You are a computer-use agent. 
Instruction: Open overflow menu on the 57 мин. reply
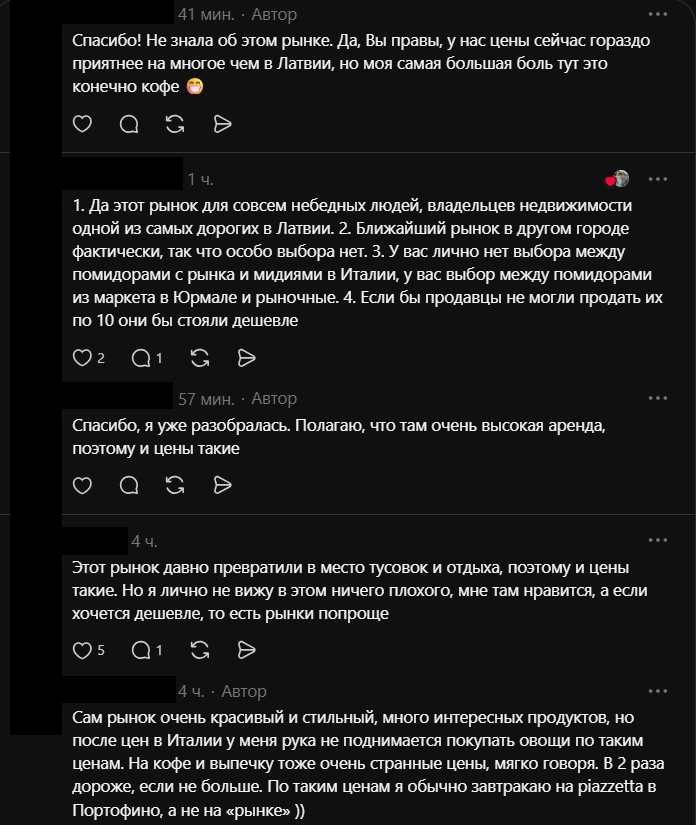[658, 398]
